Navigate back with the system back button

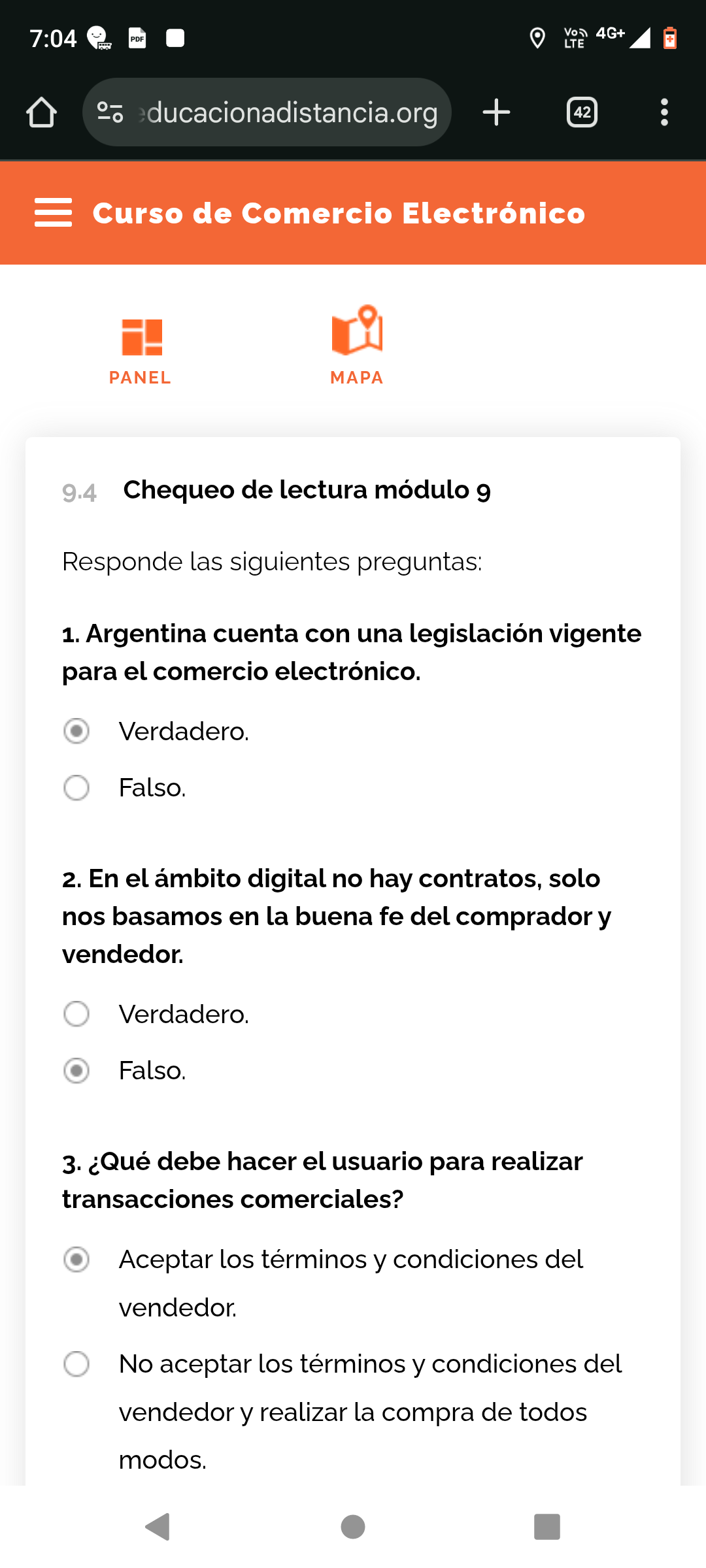(158, 1527)
